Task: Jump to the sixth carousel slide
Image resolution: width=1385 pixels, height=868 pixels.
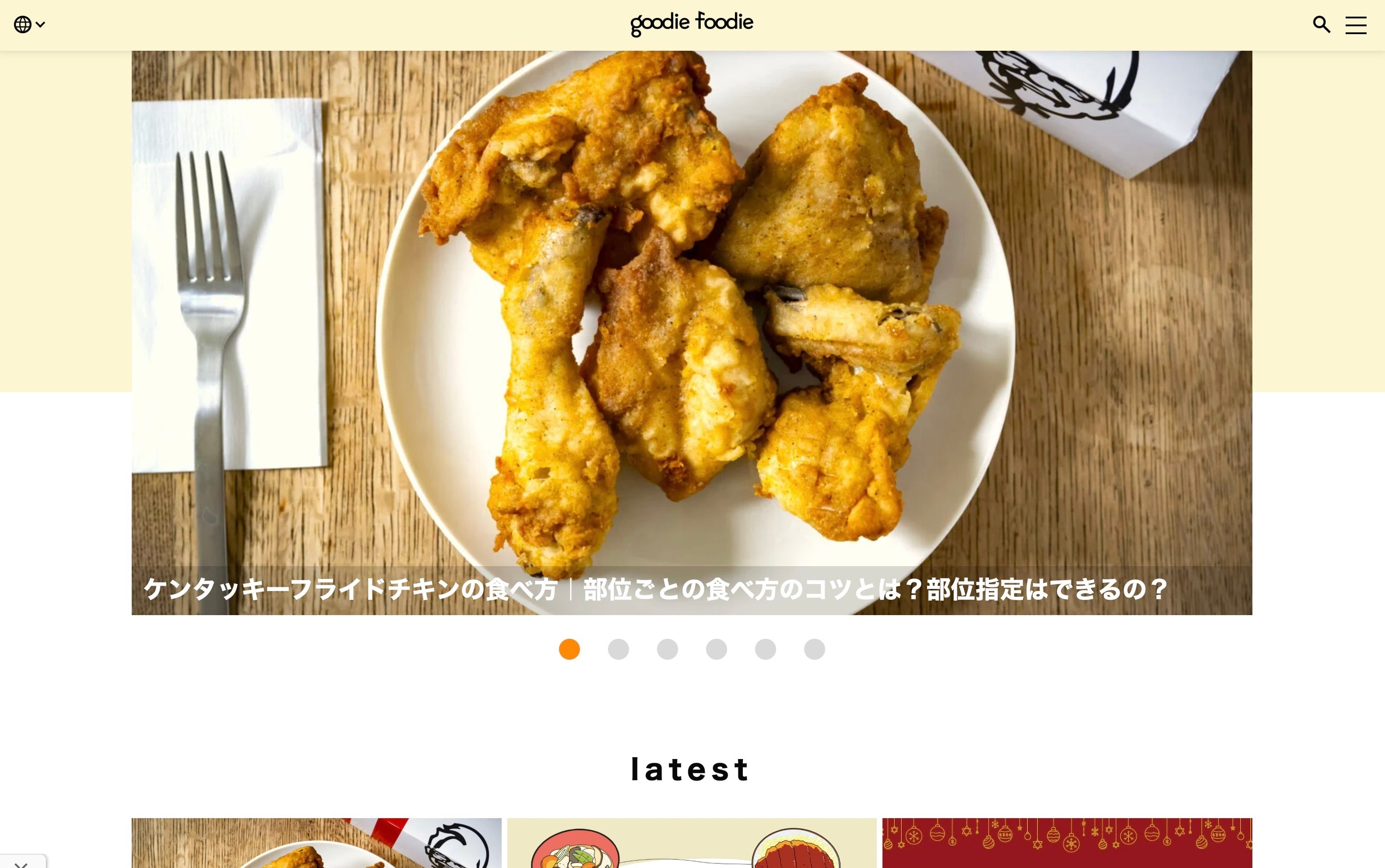Action: [x=814, y=649]
